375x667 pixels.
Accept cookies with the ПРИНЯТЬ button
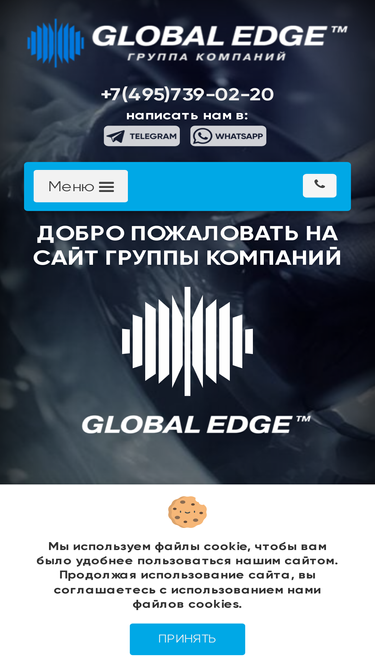coord(188,639)
